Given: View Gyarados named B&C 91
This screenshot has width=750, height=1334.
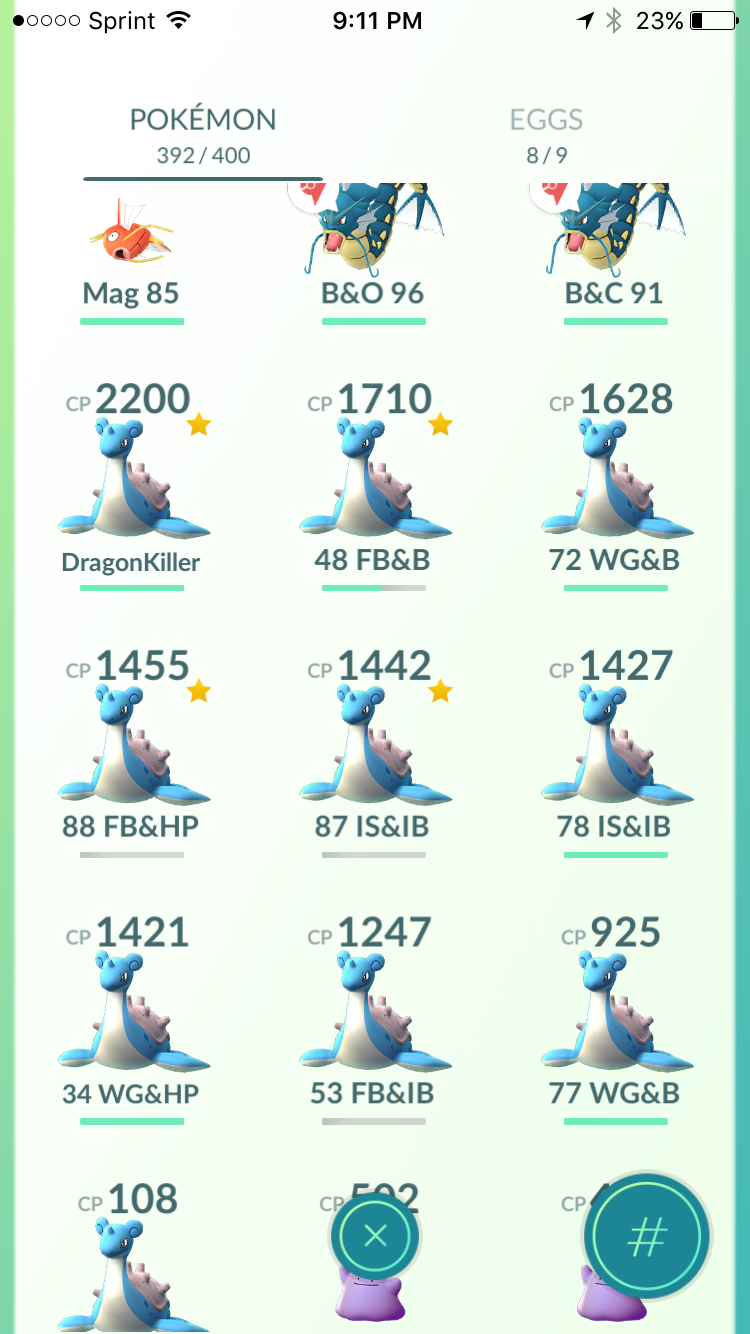Looking at the screenshot, I should [x=615, y=255].
